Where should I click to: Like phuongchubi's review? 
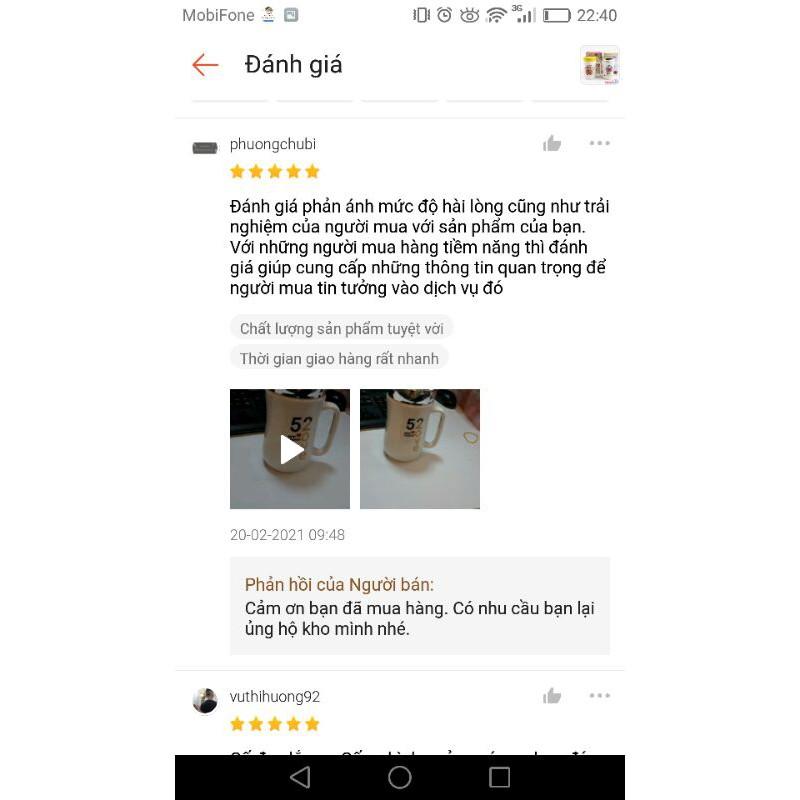(x=552, y=143)
